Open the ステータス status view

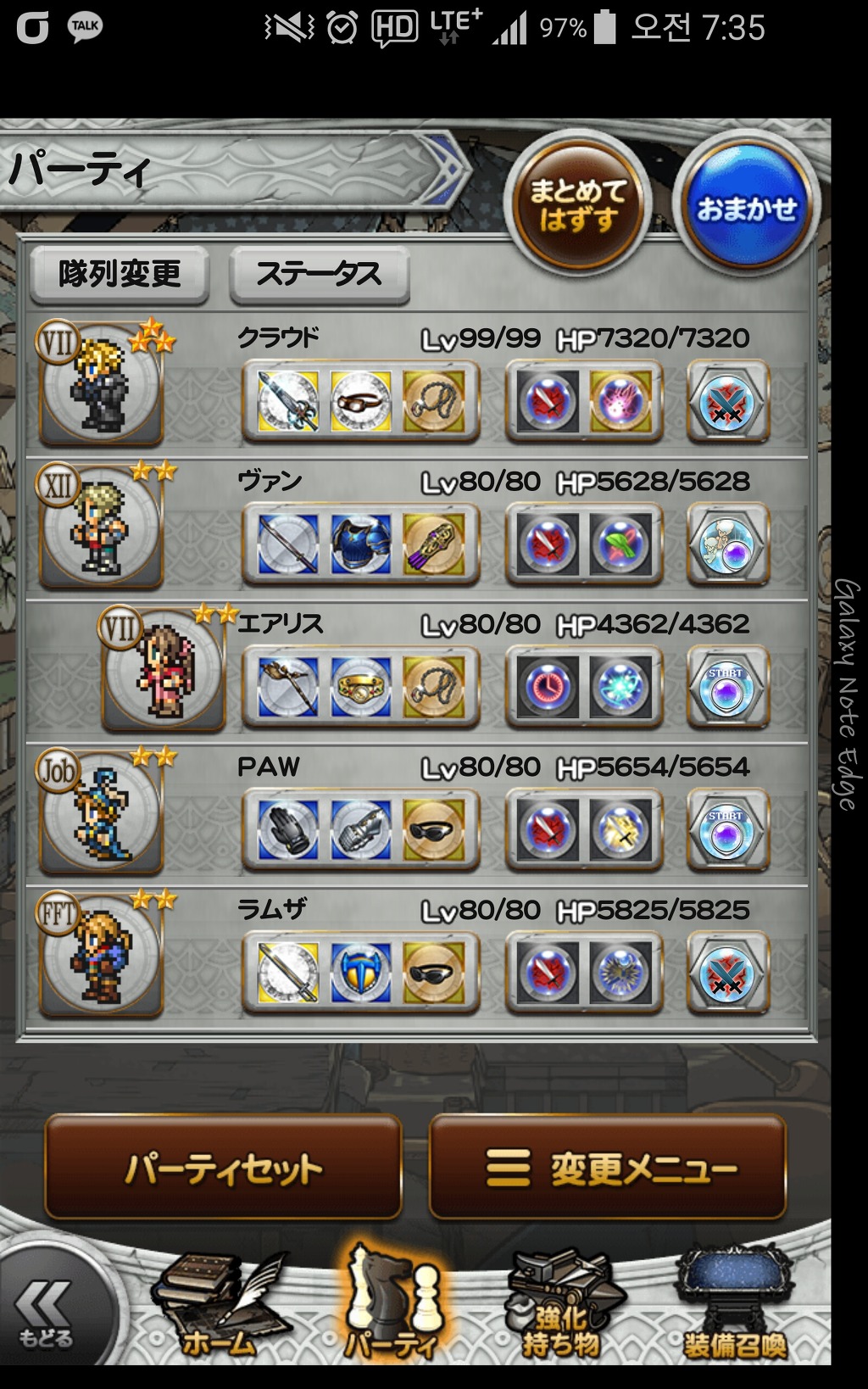coord(319,274)
